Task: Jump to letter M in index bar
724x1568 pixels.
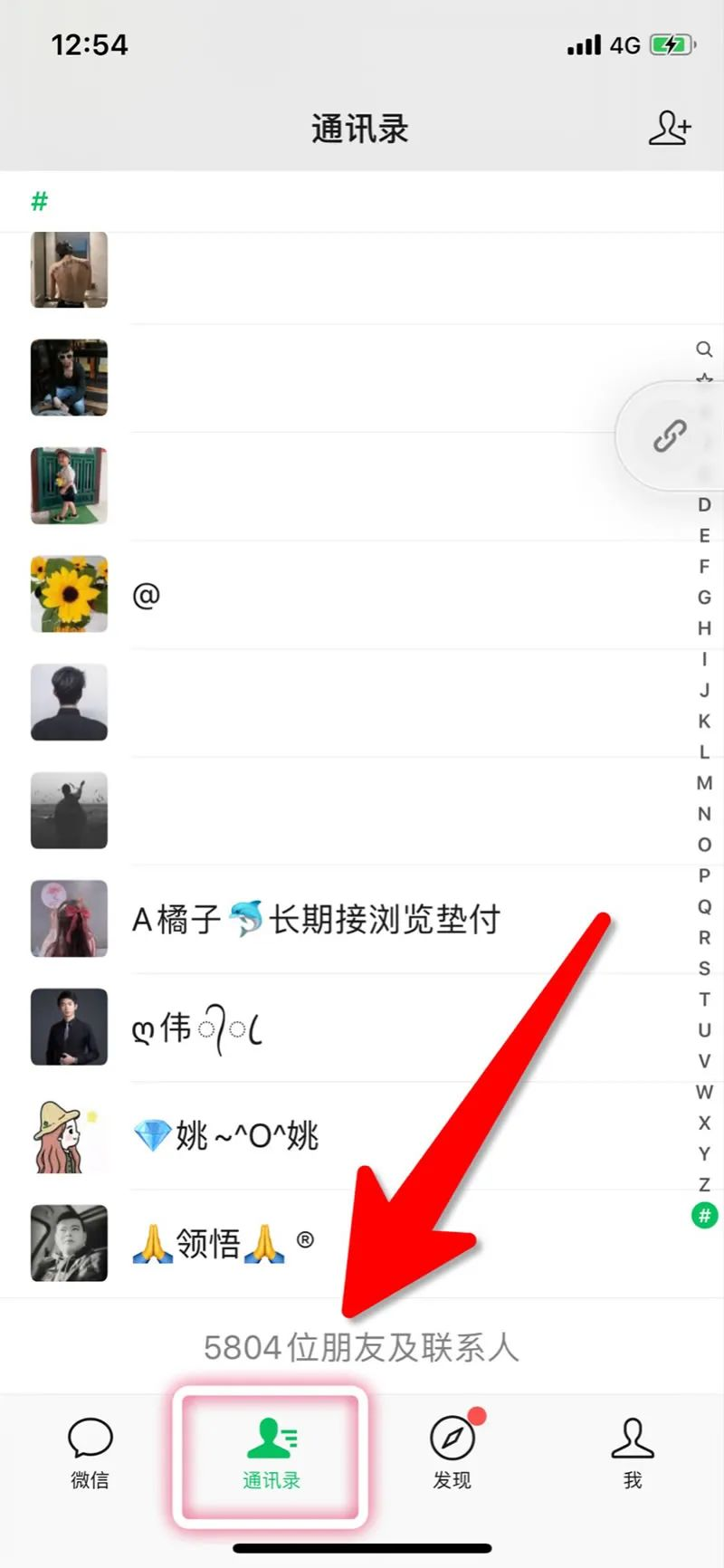Action: click(x=704, y=783)
